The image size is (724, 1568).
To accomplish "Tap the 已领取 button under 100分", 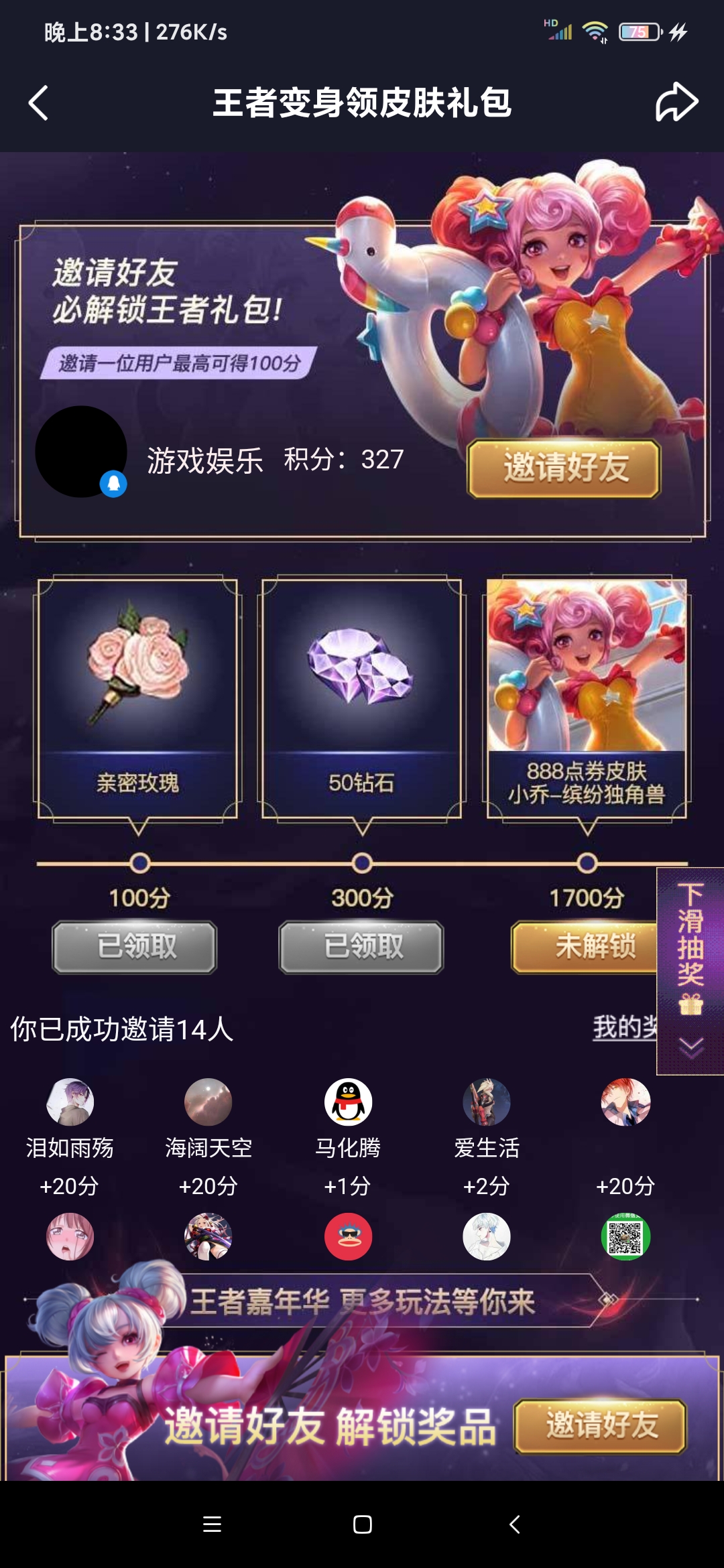I will coord(135,947).
